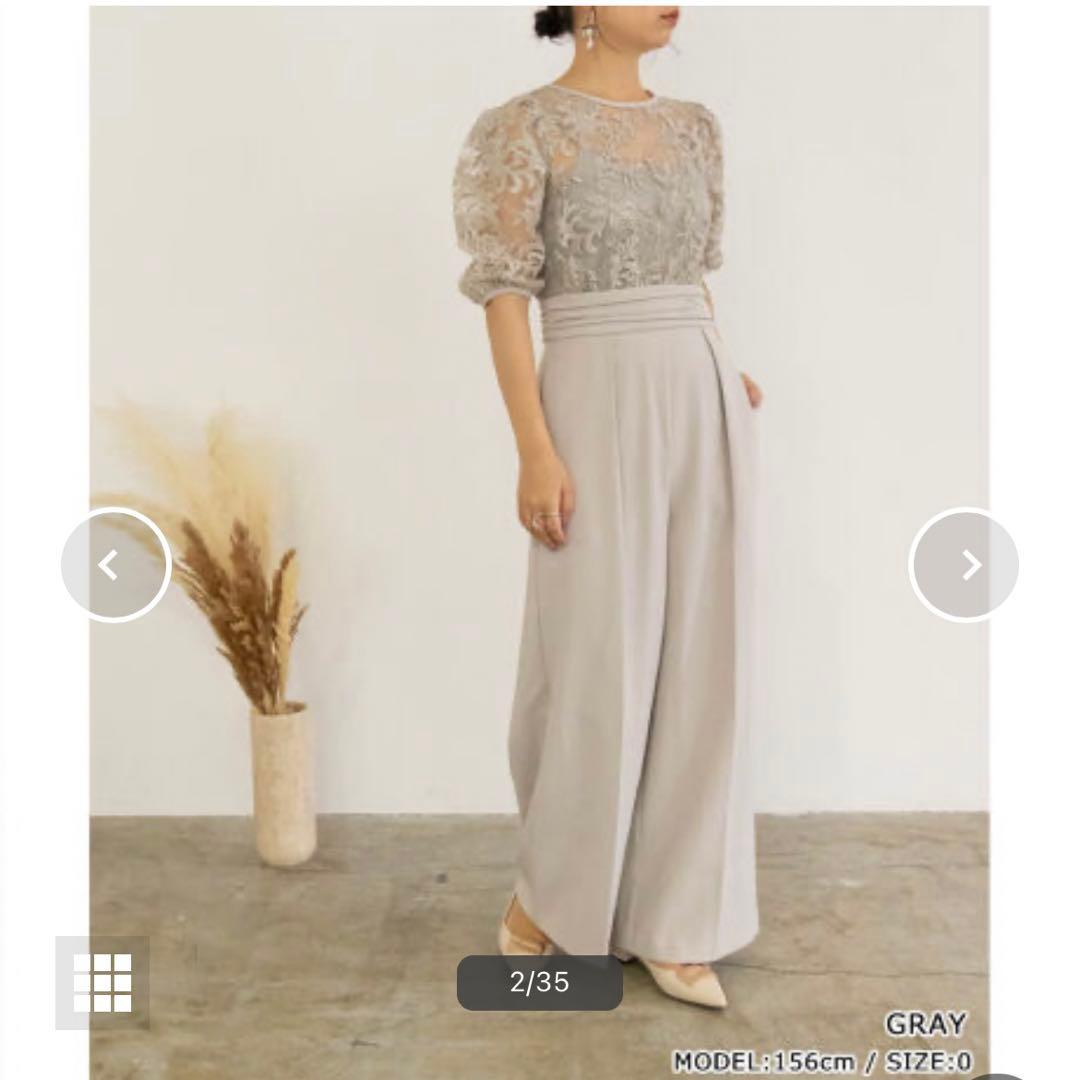Advance to the next product image
The height and width of the screenshot is (1080, 1080).
pyautogui.click(x=964, y=565)
